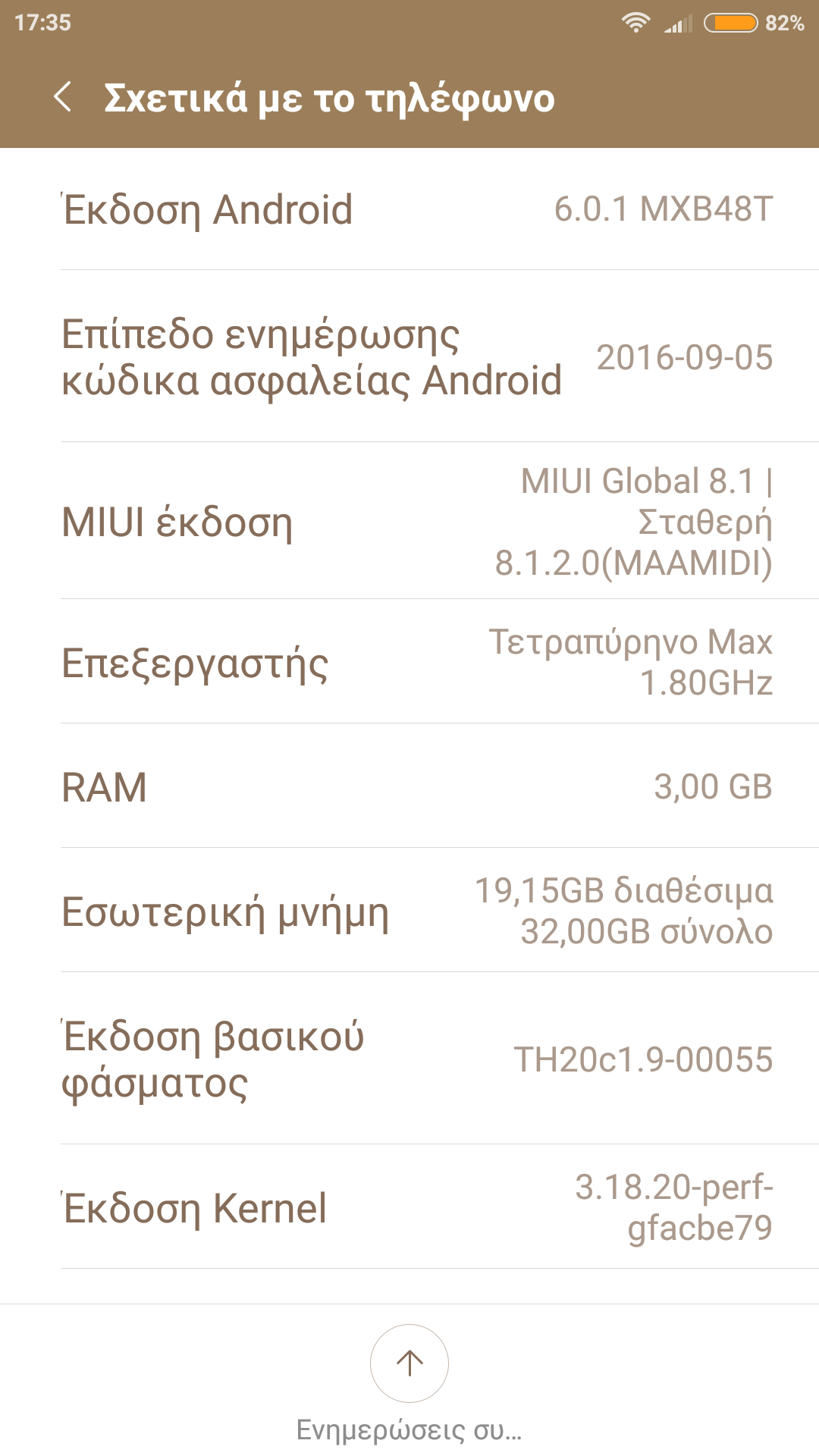Open system updates with the arrow button
The width and height of the screenshot is (819, 1456).
point(409,1363)
